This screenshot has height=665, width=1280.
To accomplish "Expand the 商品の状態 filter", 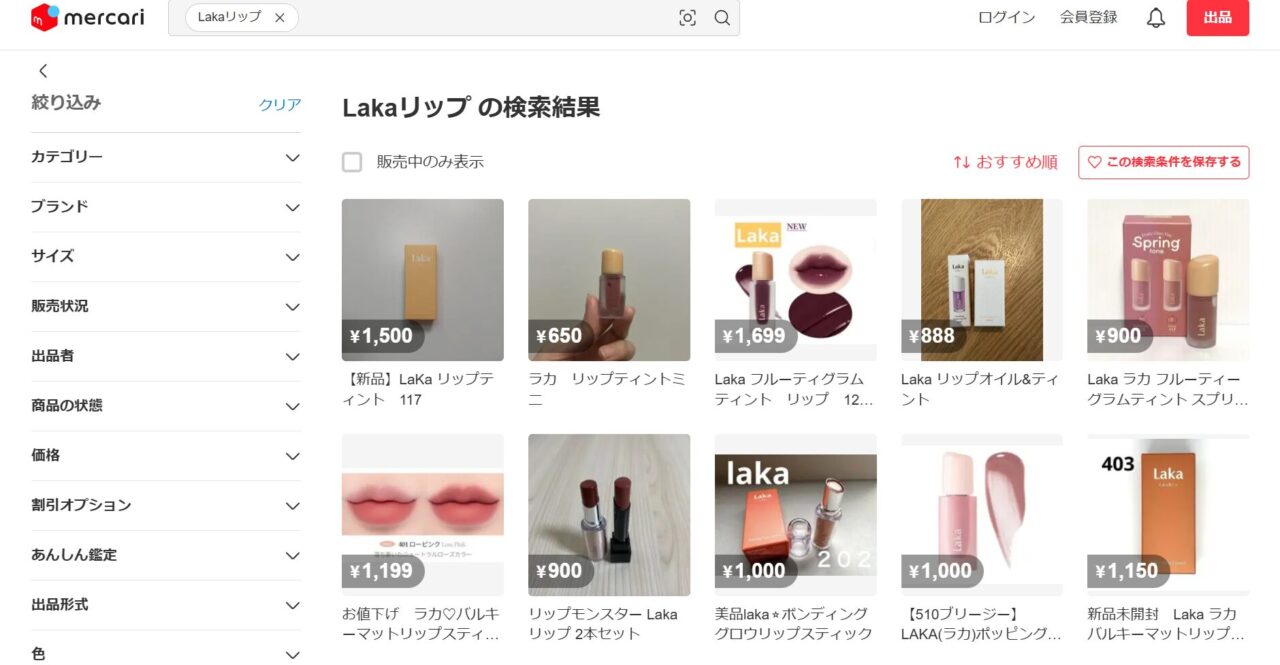I will click(165, 406).
